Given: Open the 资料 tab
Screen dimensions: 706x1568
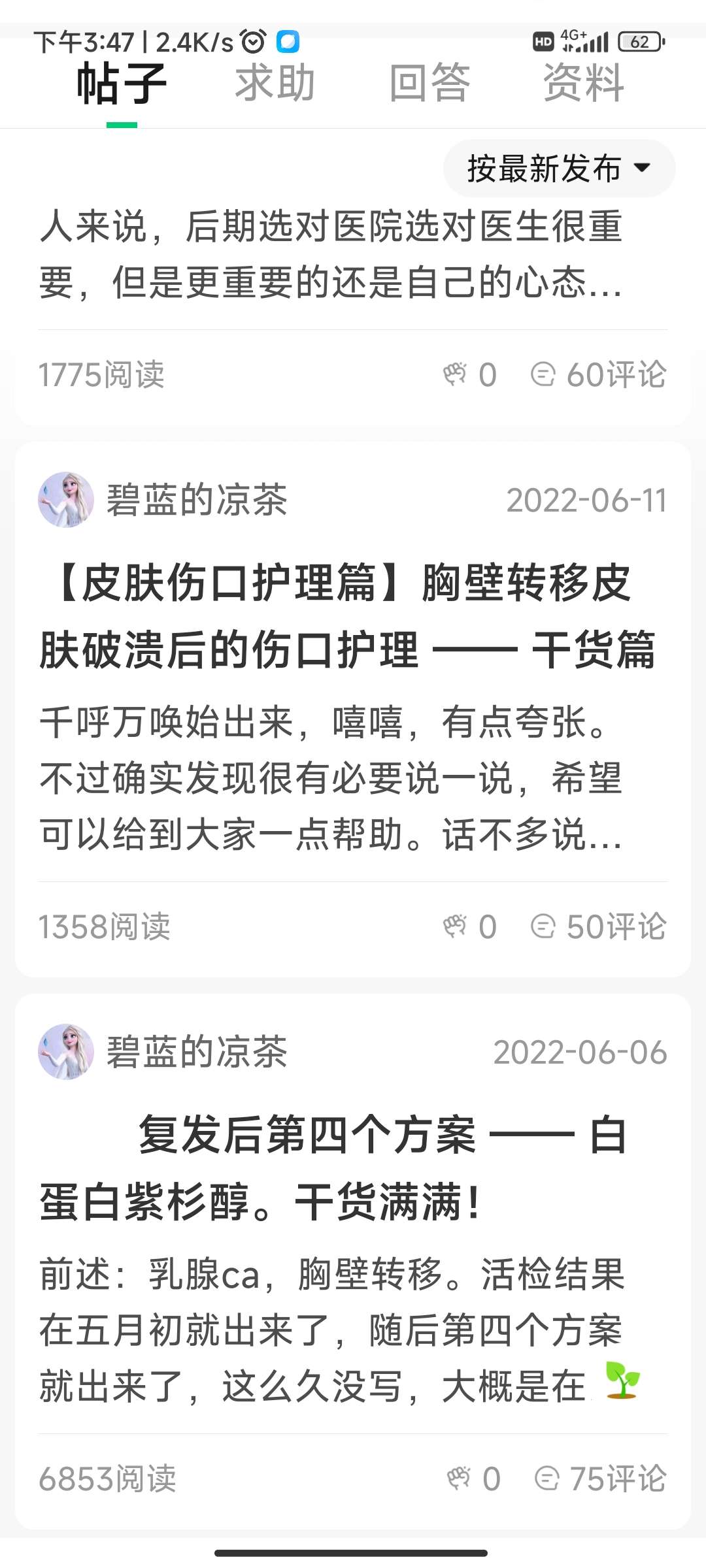Looking at the screenshot, I should click(583, 84).
